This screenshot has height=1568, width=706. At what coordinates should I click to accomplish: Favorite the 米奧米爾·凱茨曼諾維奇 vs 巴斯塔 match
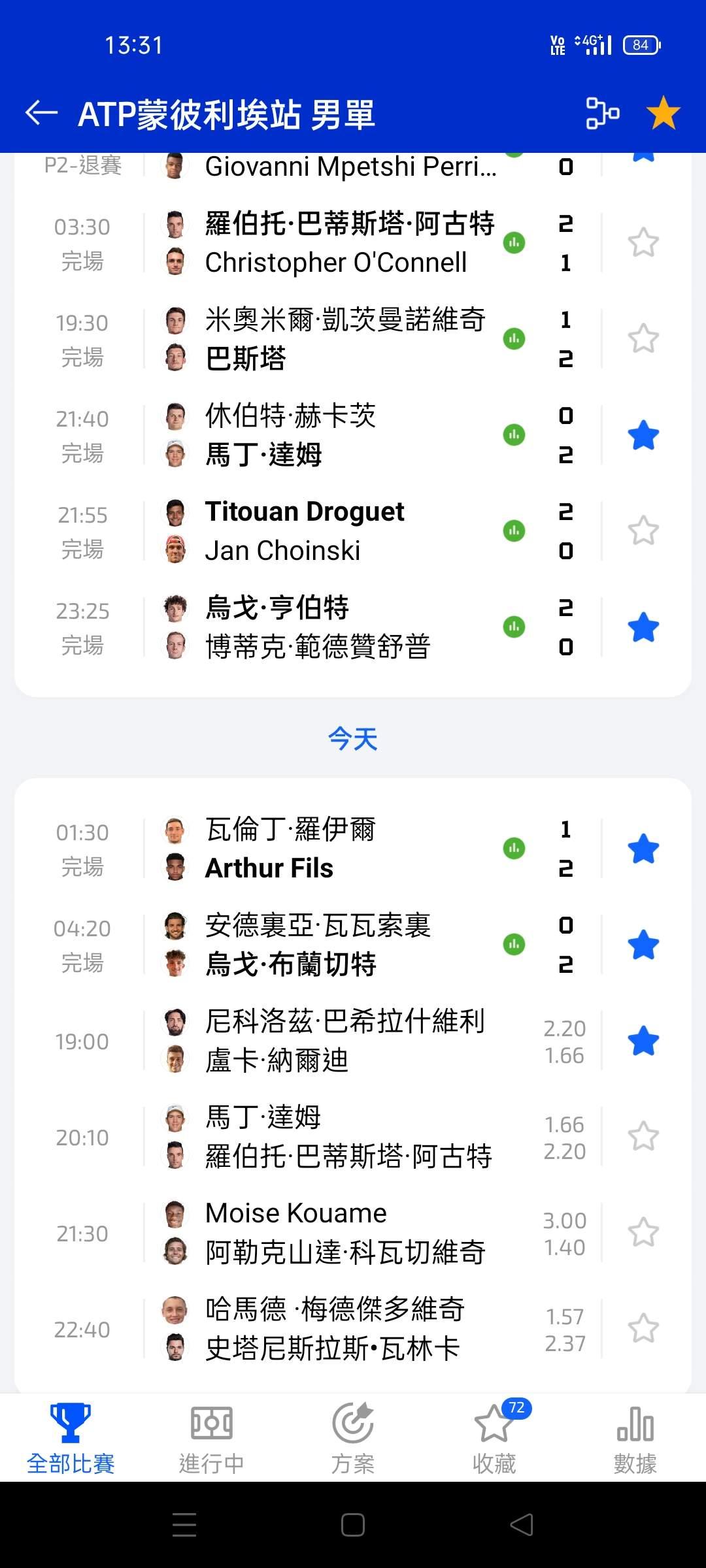click(643, 338)
